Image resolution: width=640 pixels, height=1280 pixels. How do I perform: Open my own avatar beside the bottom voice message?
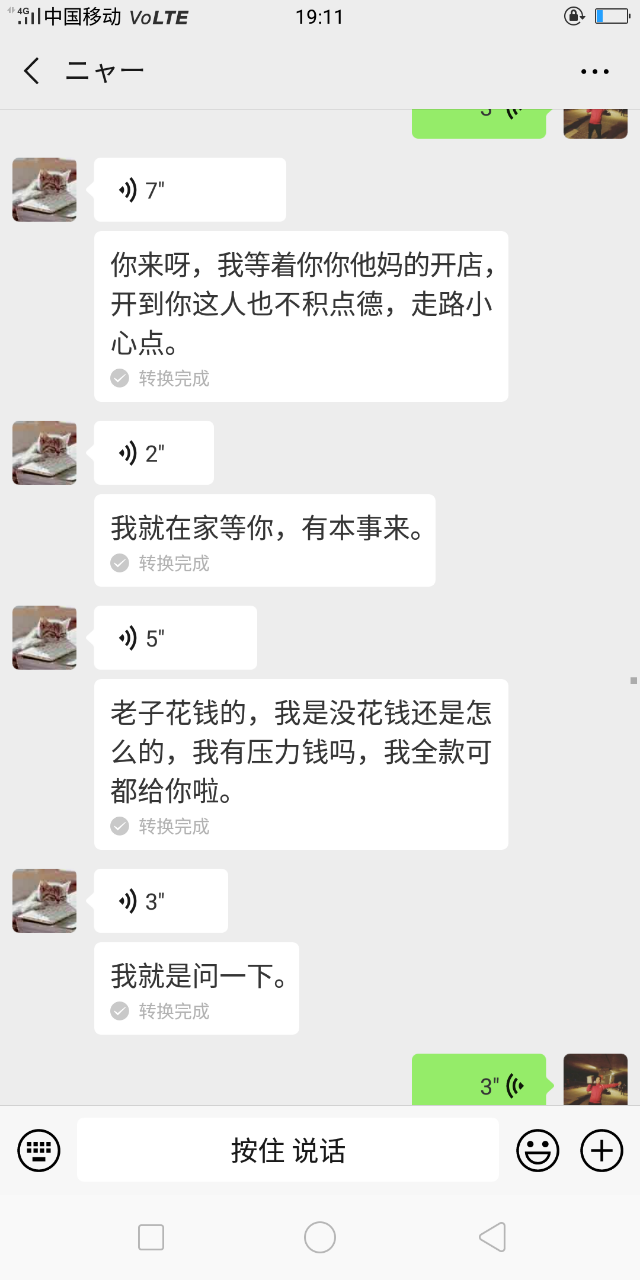click(595, 1080)
